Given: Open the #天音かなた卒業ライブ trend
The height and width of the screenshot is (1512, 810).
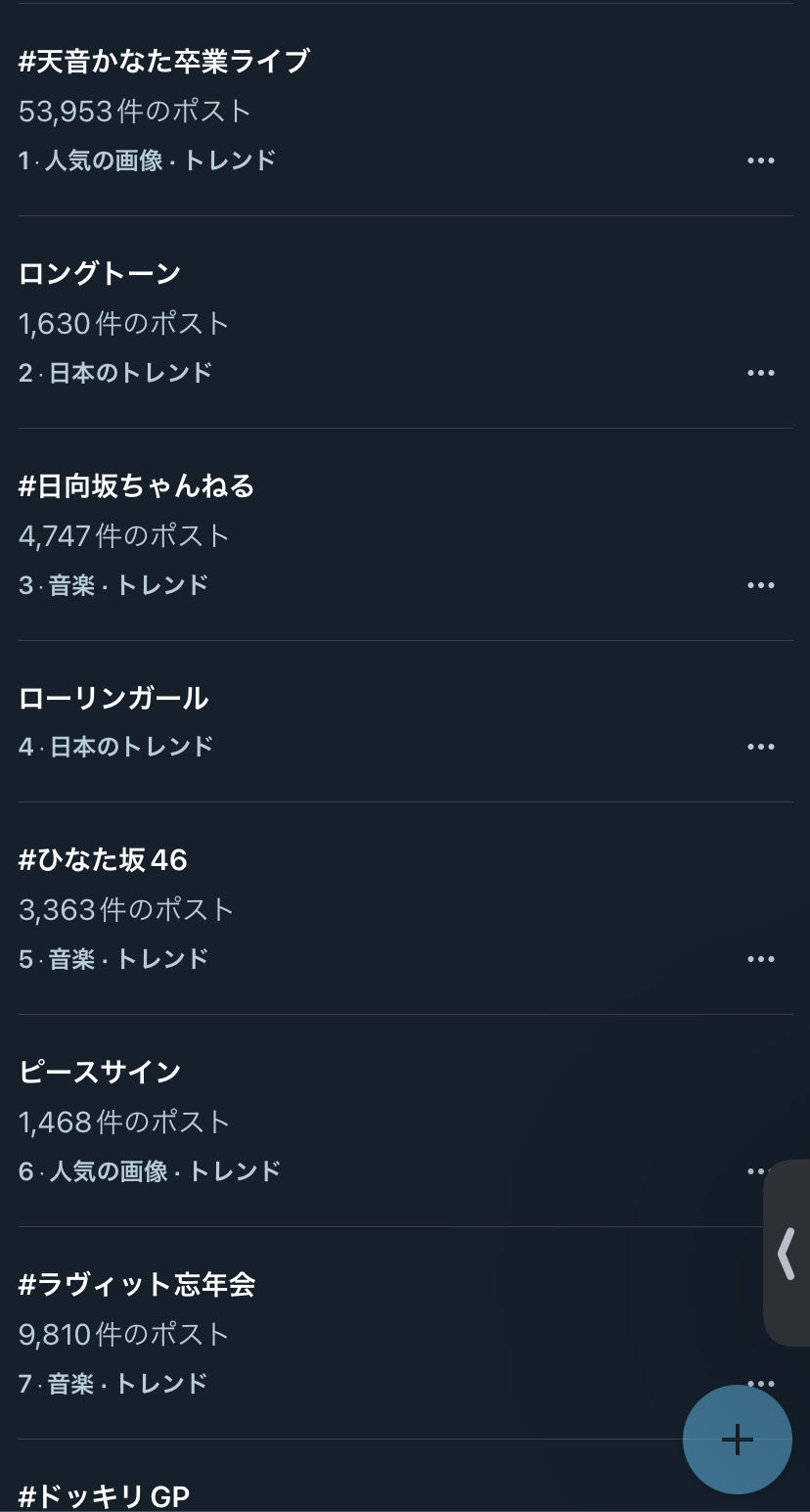Looking at the screenshot, I should [164, 62].
